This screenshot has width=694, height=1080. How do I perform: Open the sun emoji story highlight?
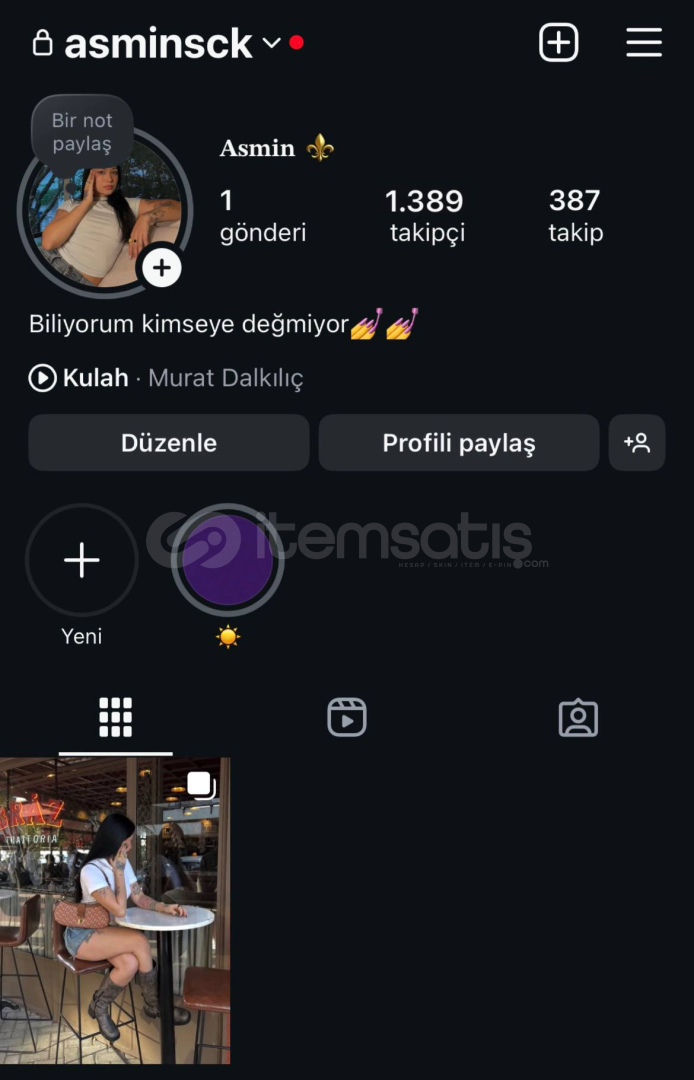coord(228,561)
